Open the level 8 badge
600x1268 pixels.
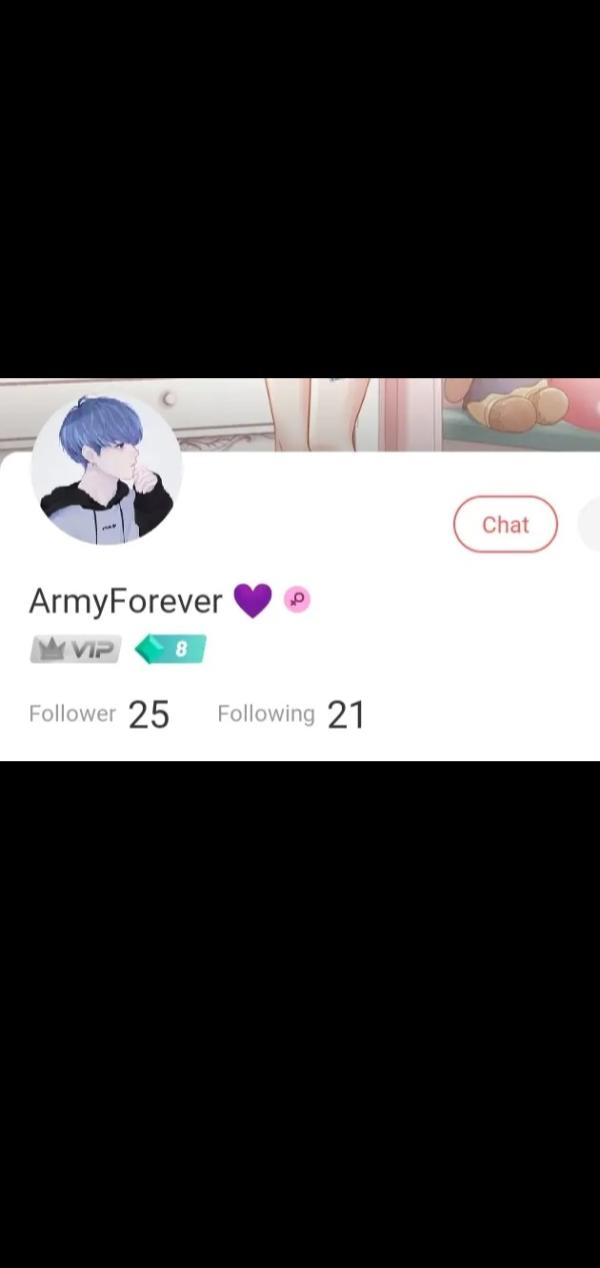point(170,649)
